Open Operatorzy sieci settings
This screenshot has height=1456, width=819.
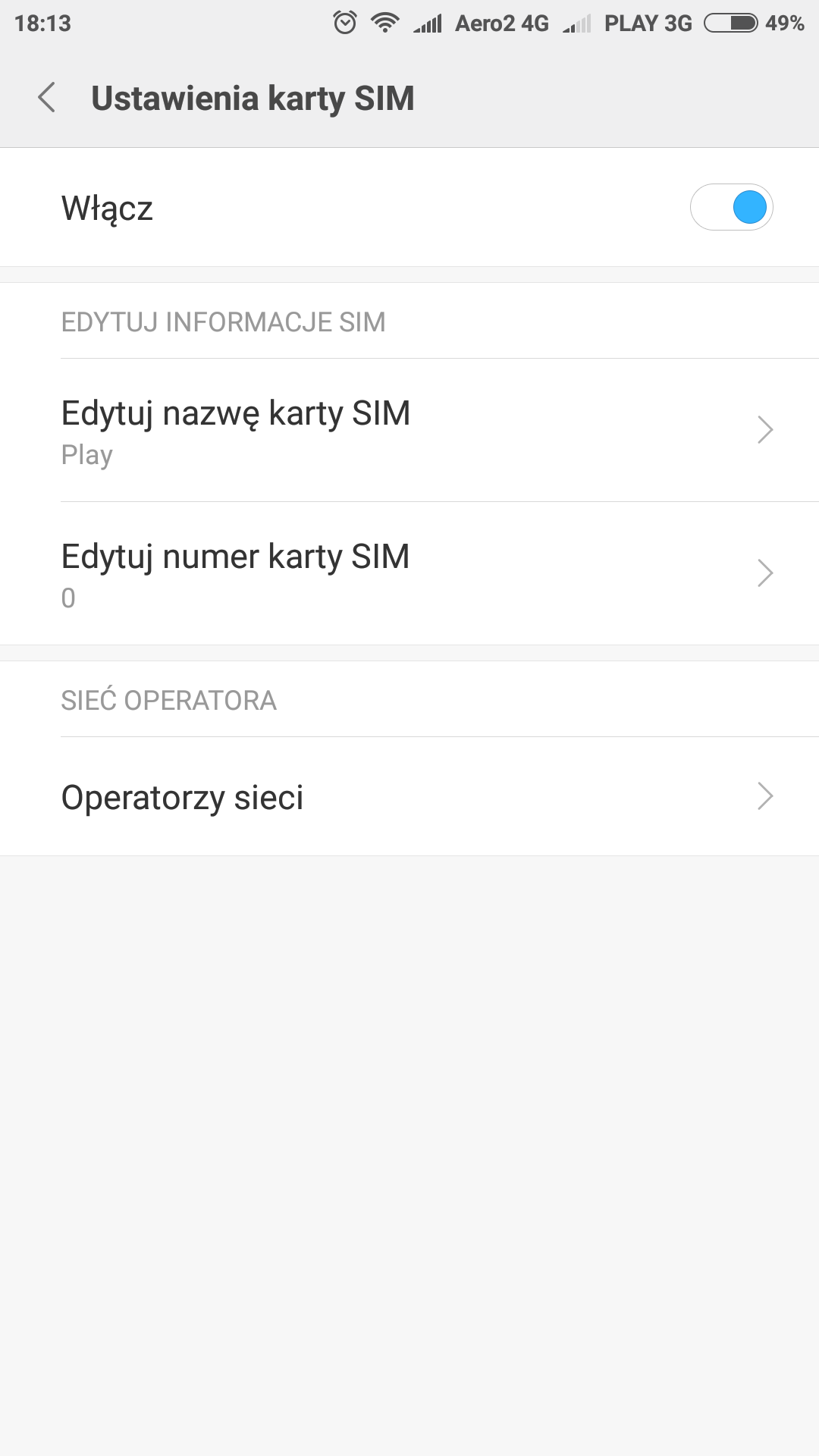click(409, 797)
